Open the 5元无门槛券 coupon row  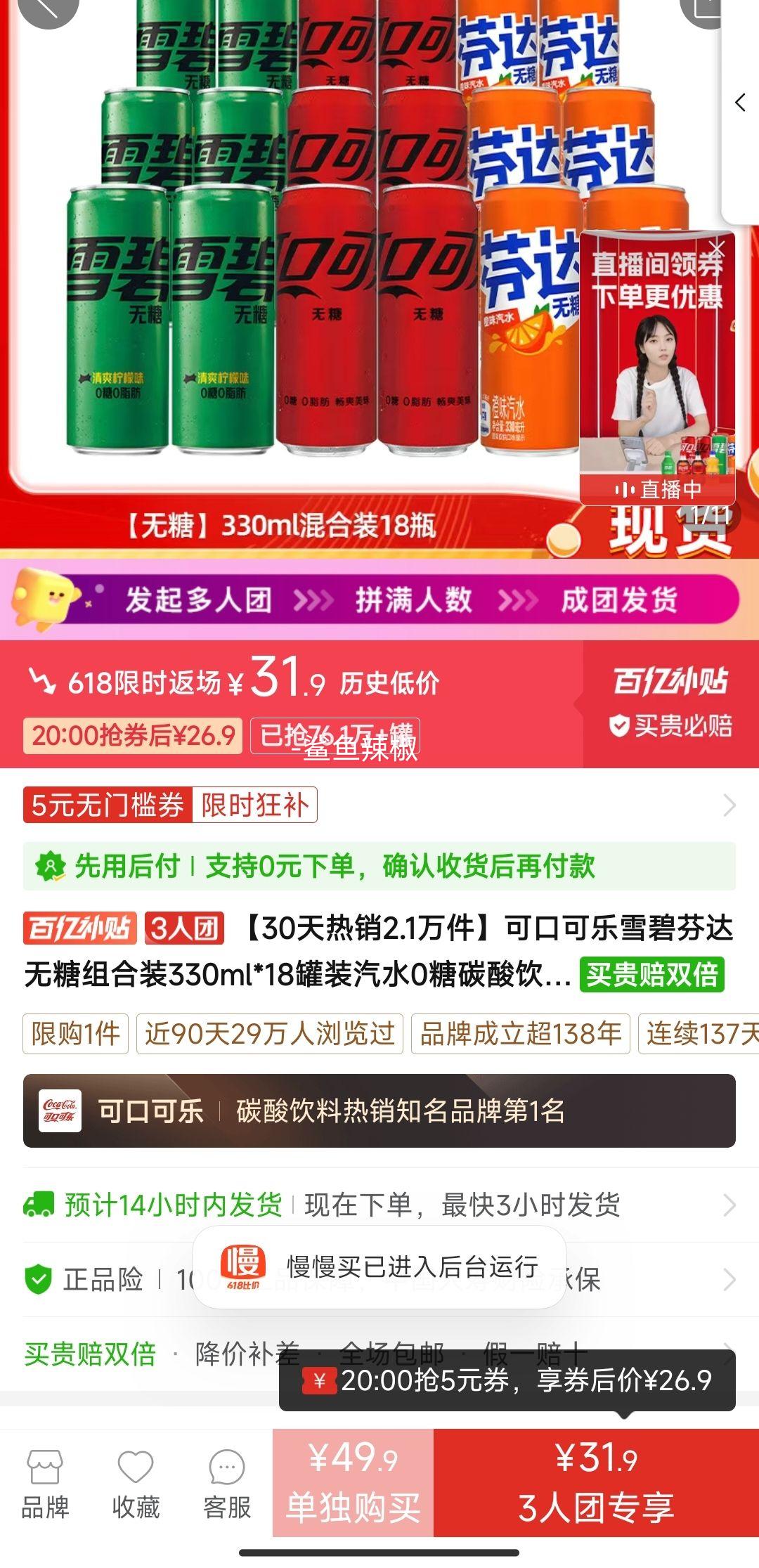click(x=379, y=805)
